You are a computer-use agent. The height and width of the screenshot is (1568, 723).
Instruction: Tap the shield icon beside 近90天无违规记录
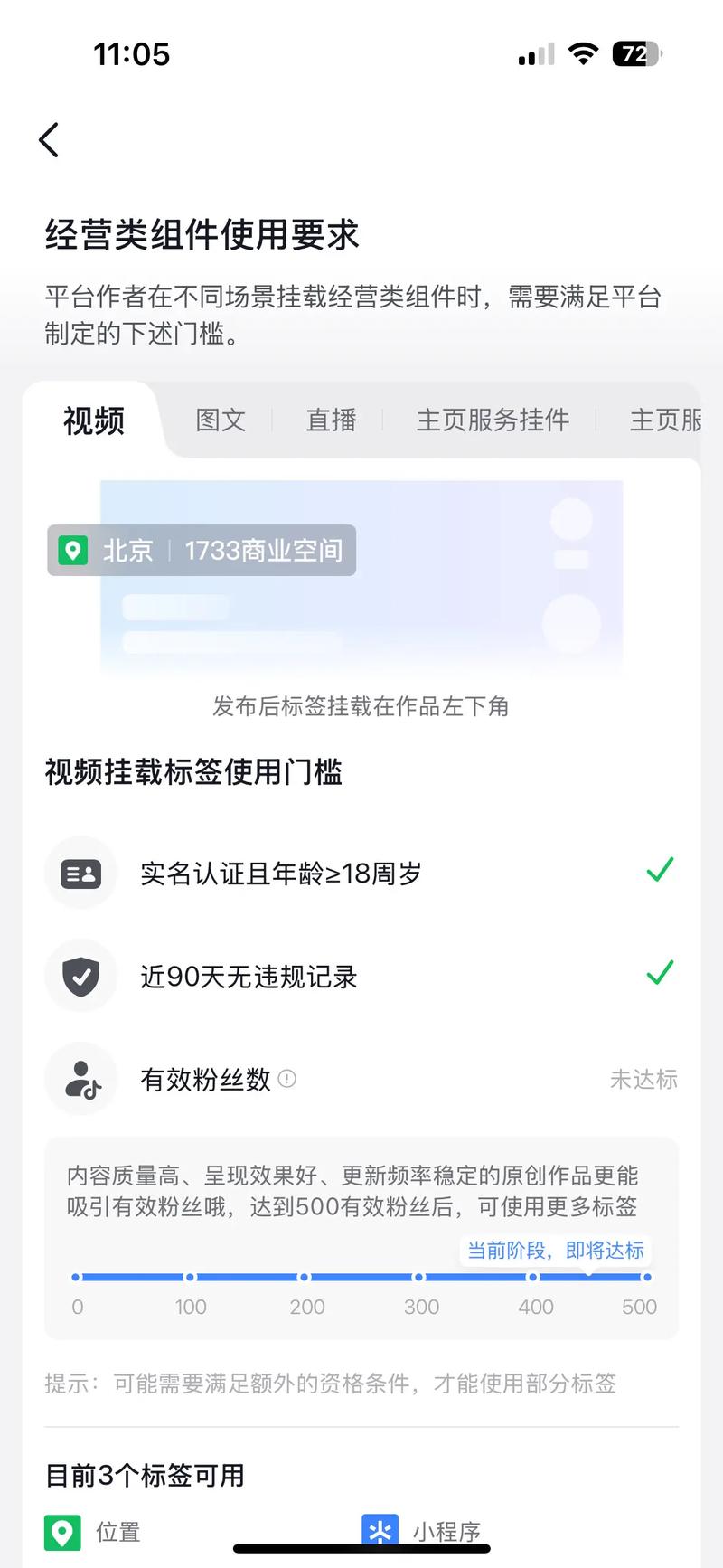[80, 976]
